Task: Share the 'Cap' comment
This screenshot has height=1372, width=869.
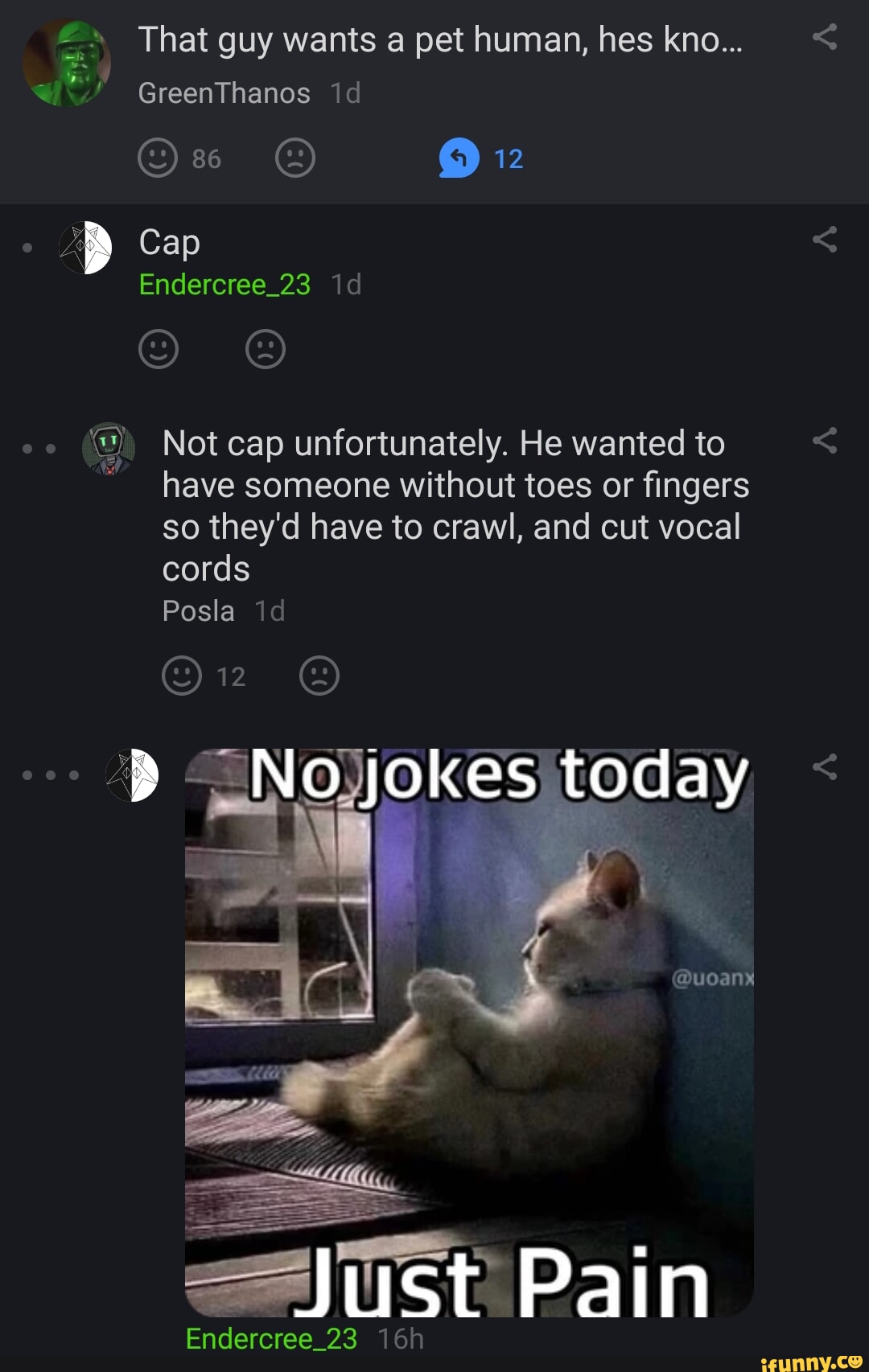Action: coord(825,240)
